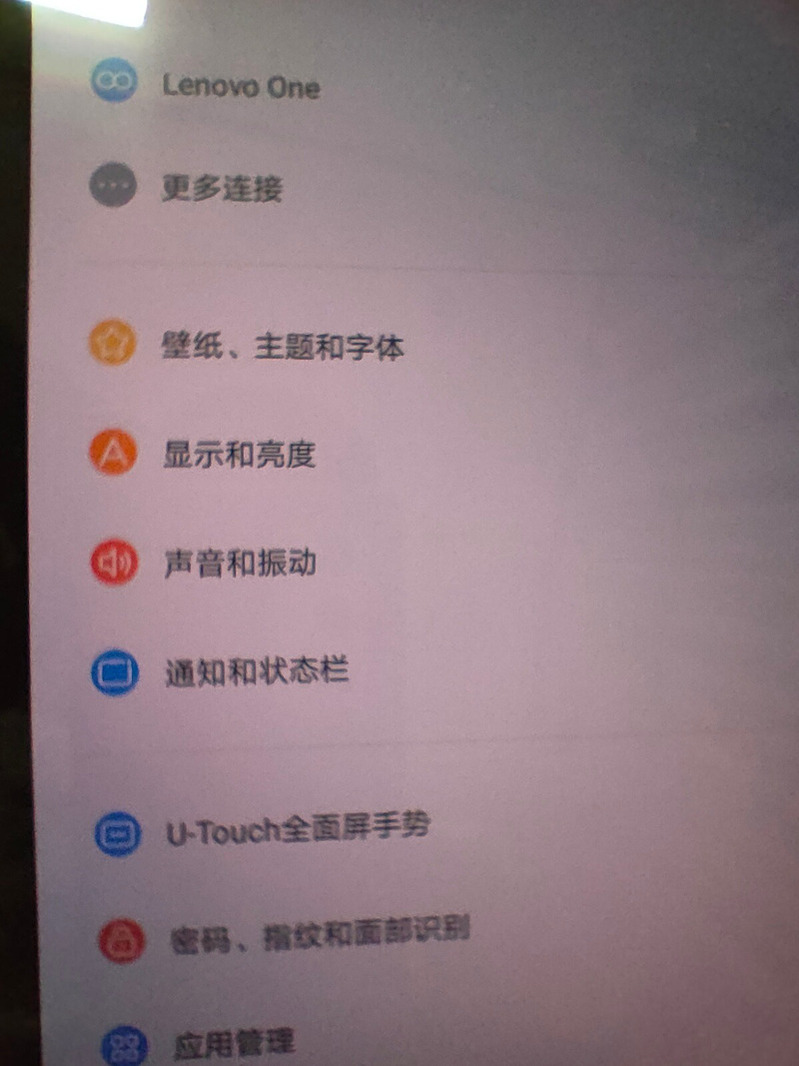Open 声音和振动 settings
This screenshot has width=799, height=1066.
[240, 563]
